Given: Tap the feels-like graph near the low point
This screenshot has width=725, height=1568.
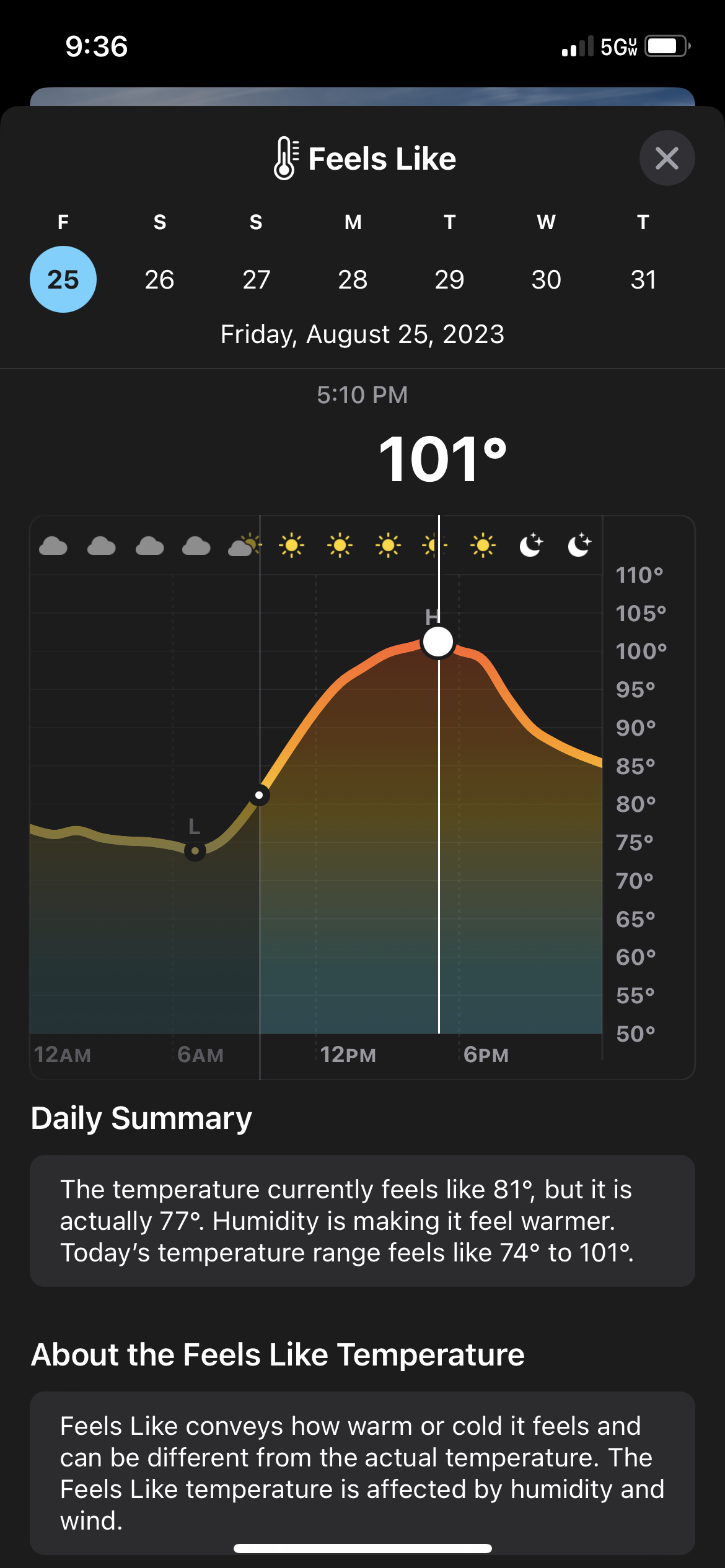Looking at the screenshot, I should pyautogui.click(x=195, y=851).
